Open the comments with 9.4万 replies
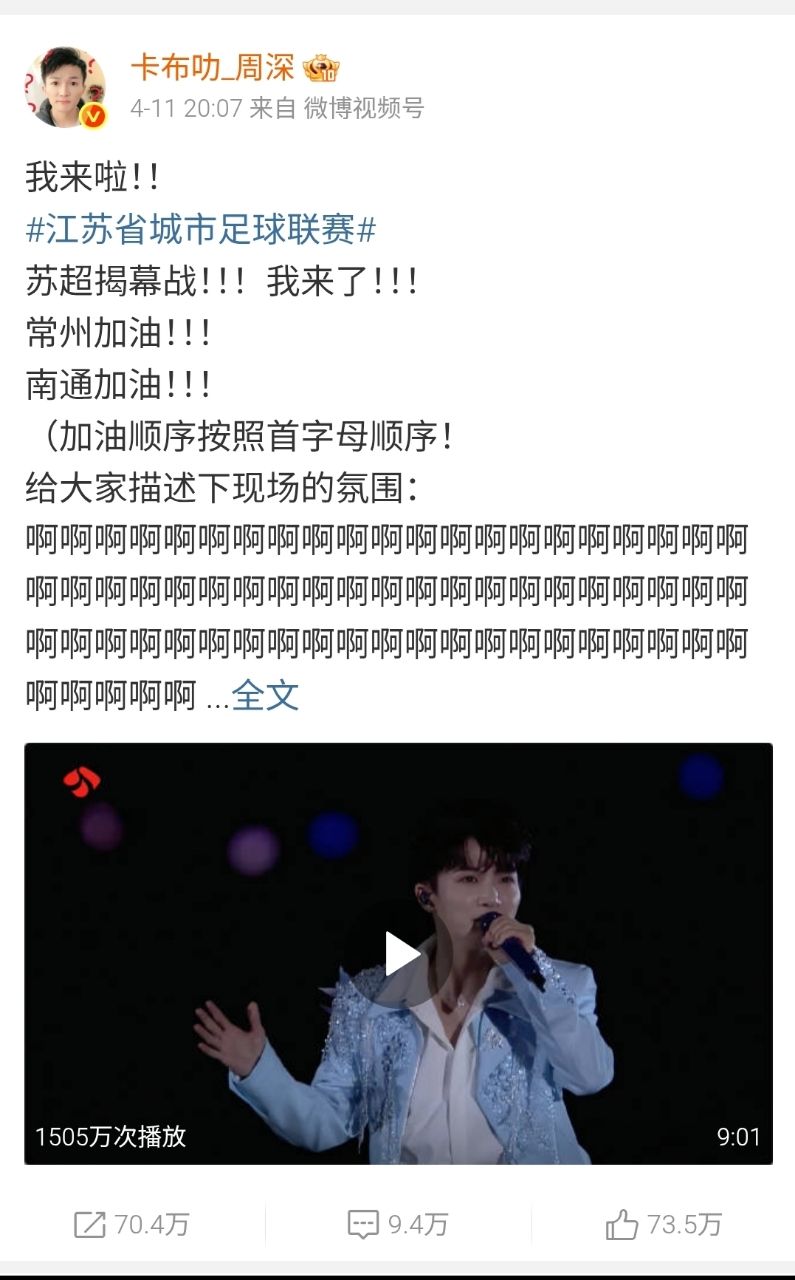The height and width of the screenshot is (1280, 795). coord(397,1224)
